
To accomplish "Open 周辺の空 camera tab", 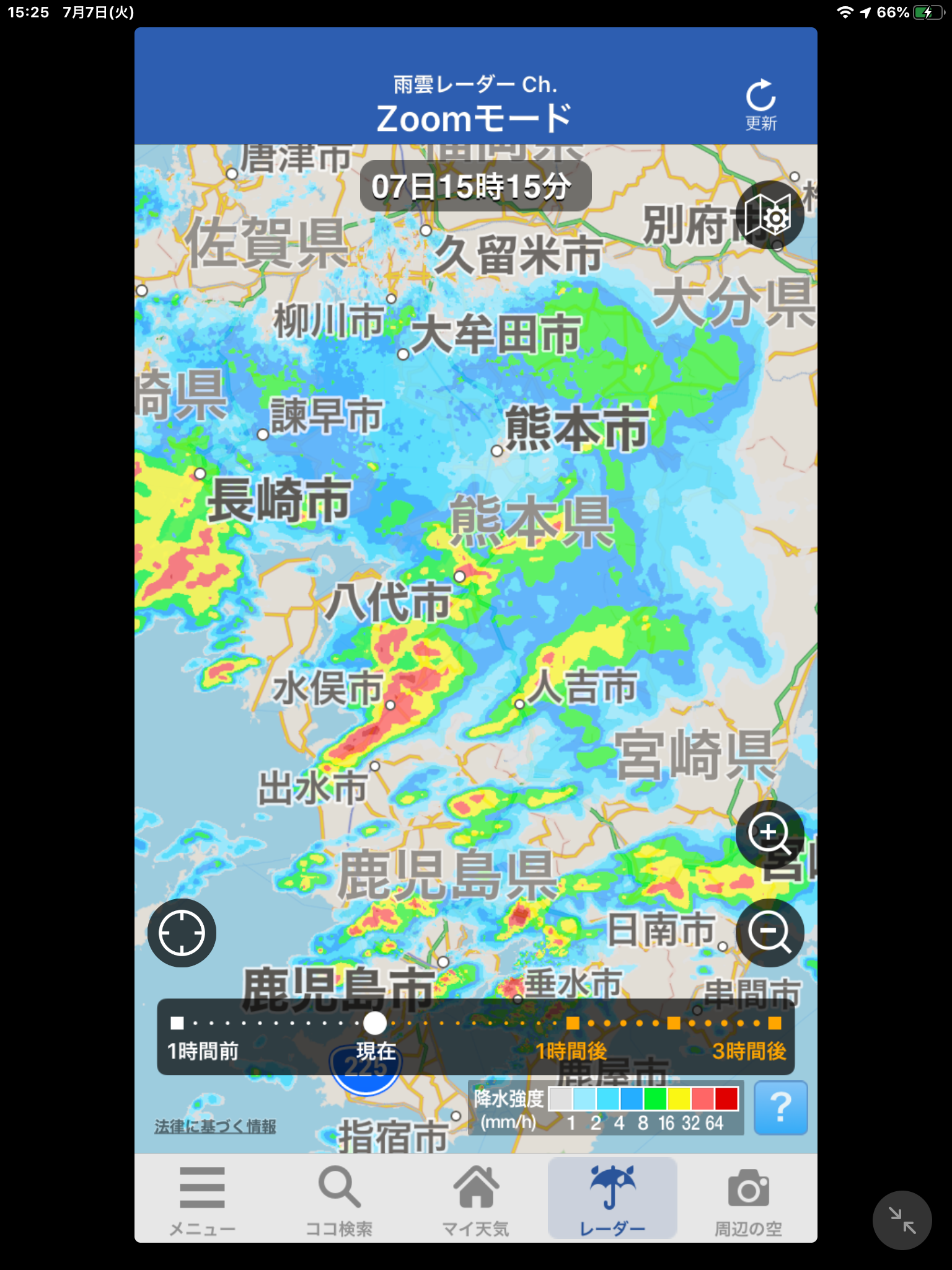I will tap(749, 1200).
